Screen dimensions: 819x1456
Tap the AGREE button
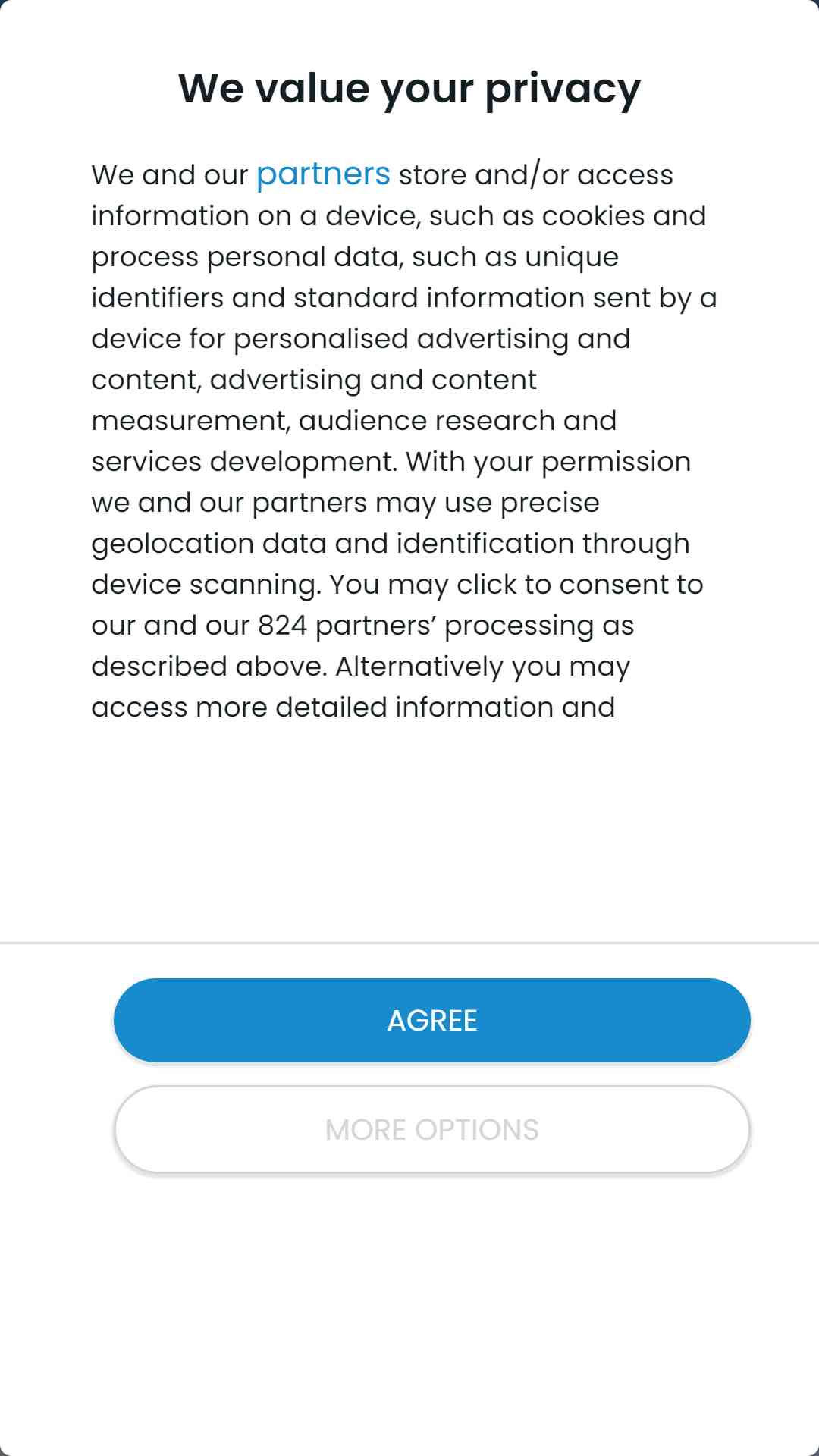pyautogui.click(x=432, y=1020)
